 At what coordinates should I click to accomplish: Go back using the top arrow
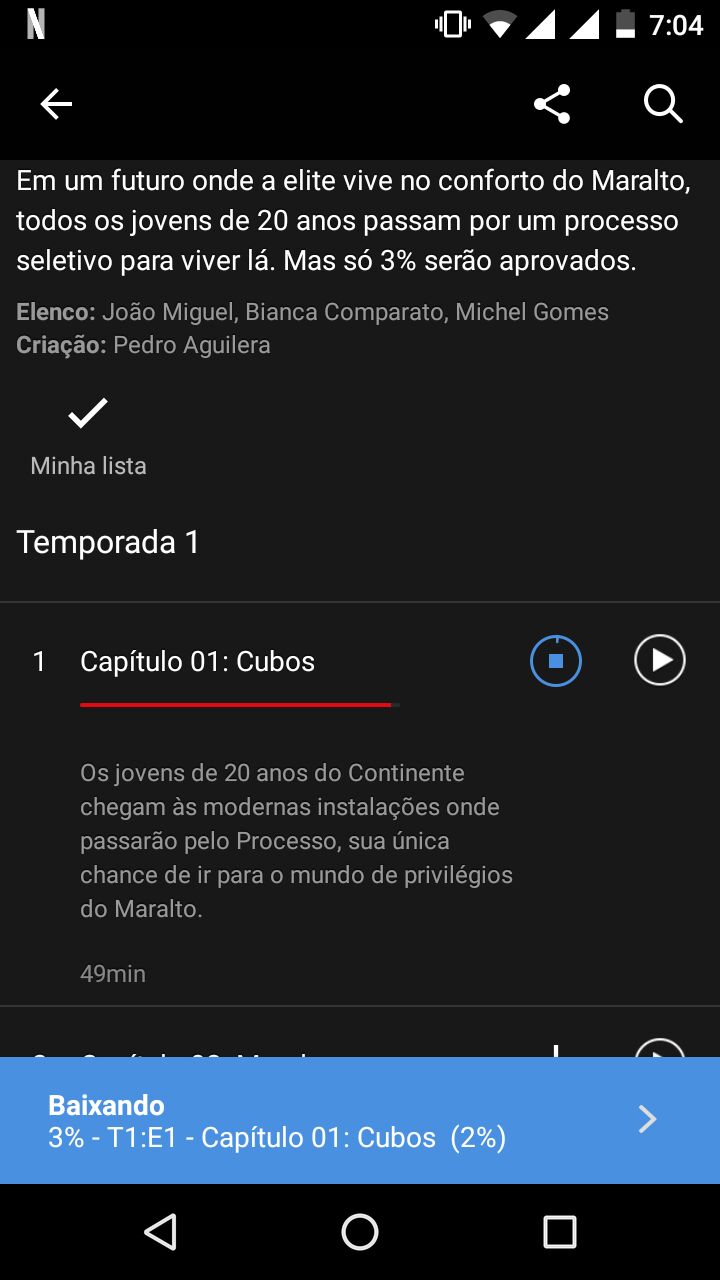(56, 104)
